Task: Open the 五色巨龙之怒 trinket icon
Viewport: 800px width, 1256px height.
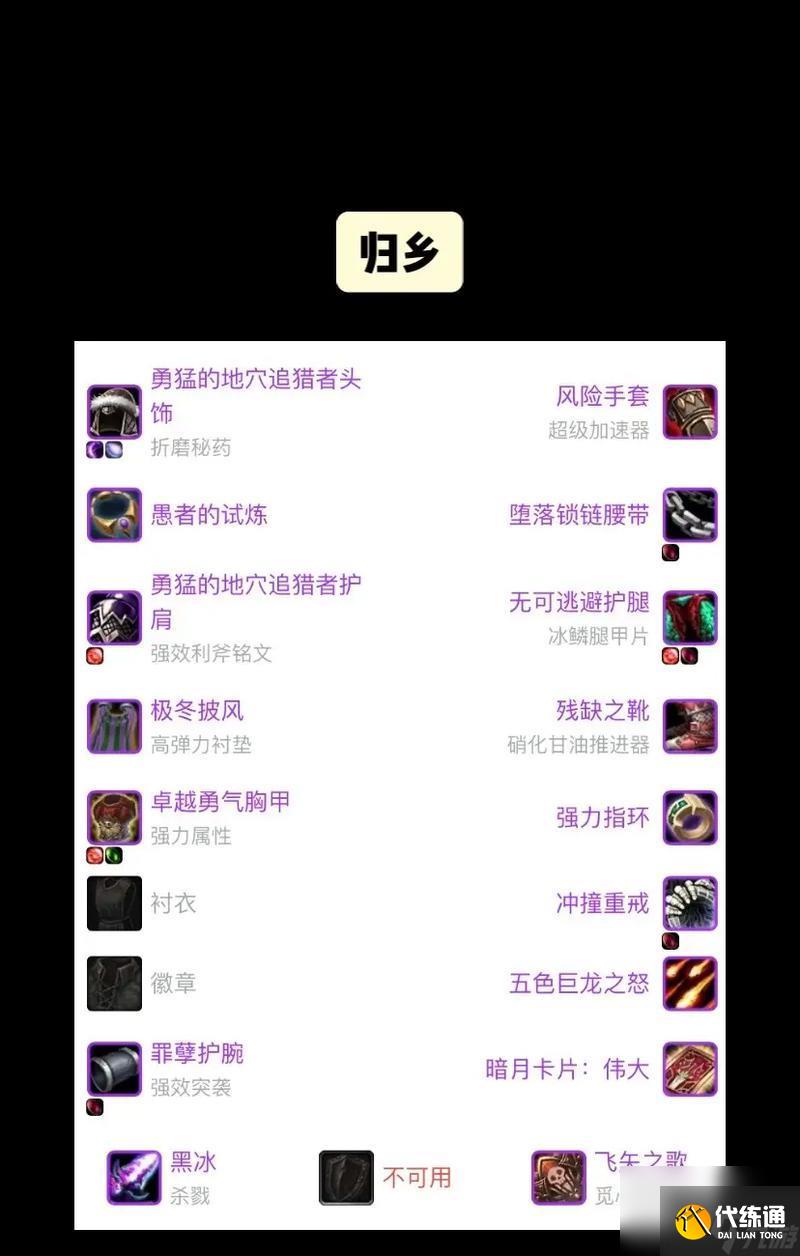Action: pos(689,985)
